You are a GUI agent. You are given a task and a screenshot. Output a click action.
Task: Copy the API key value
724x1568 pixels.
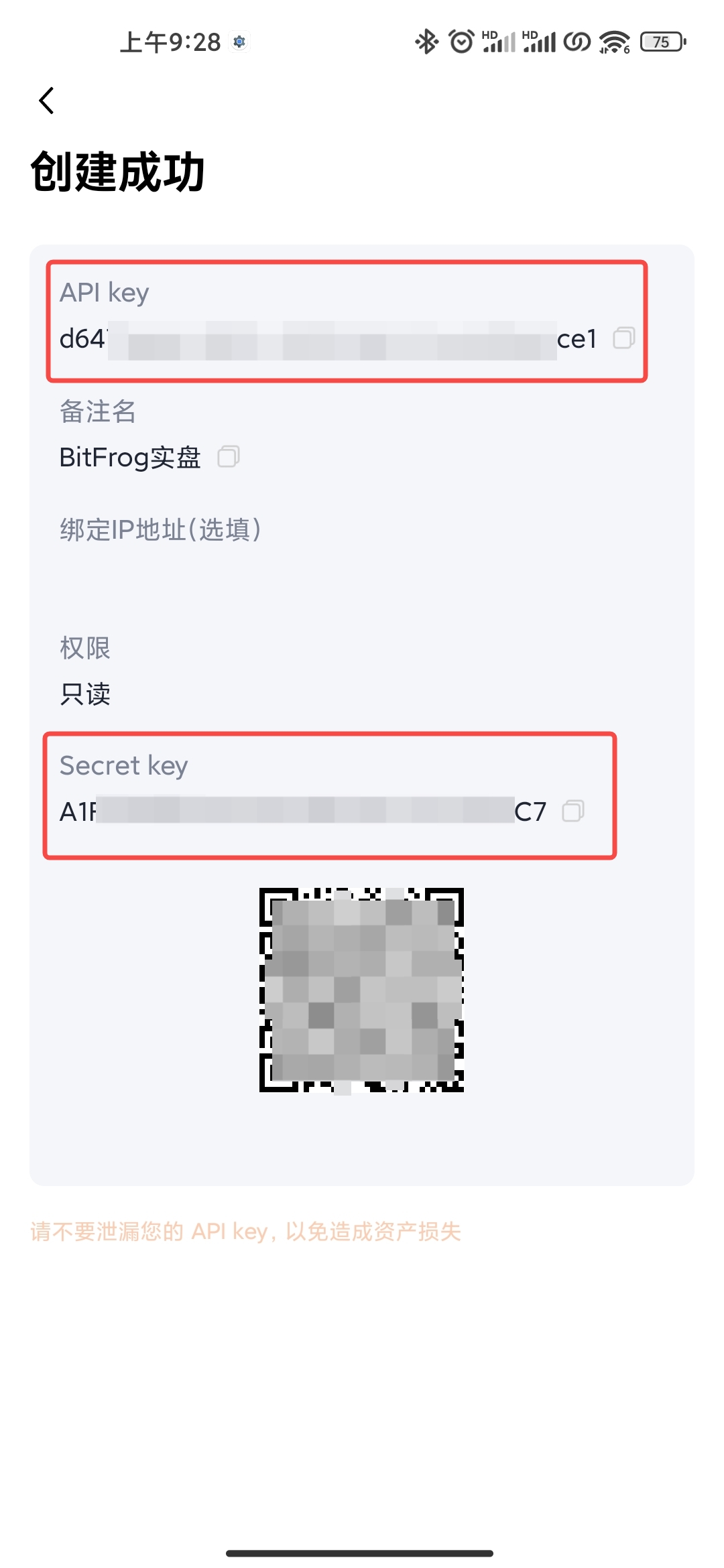[x=623, y=338]
